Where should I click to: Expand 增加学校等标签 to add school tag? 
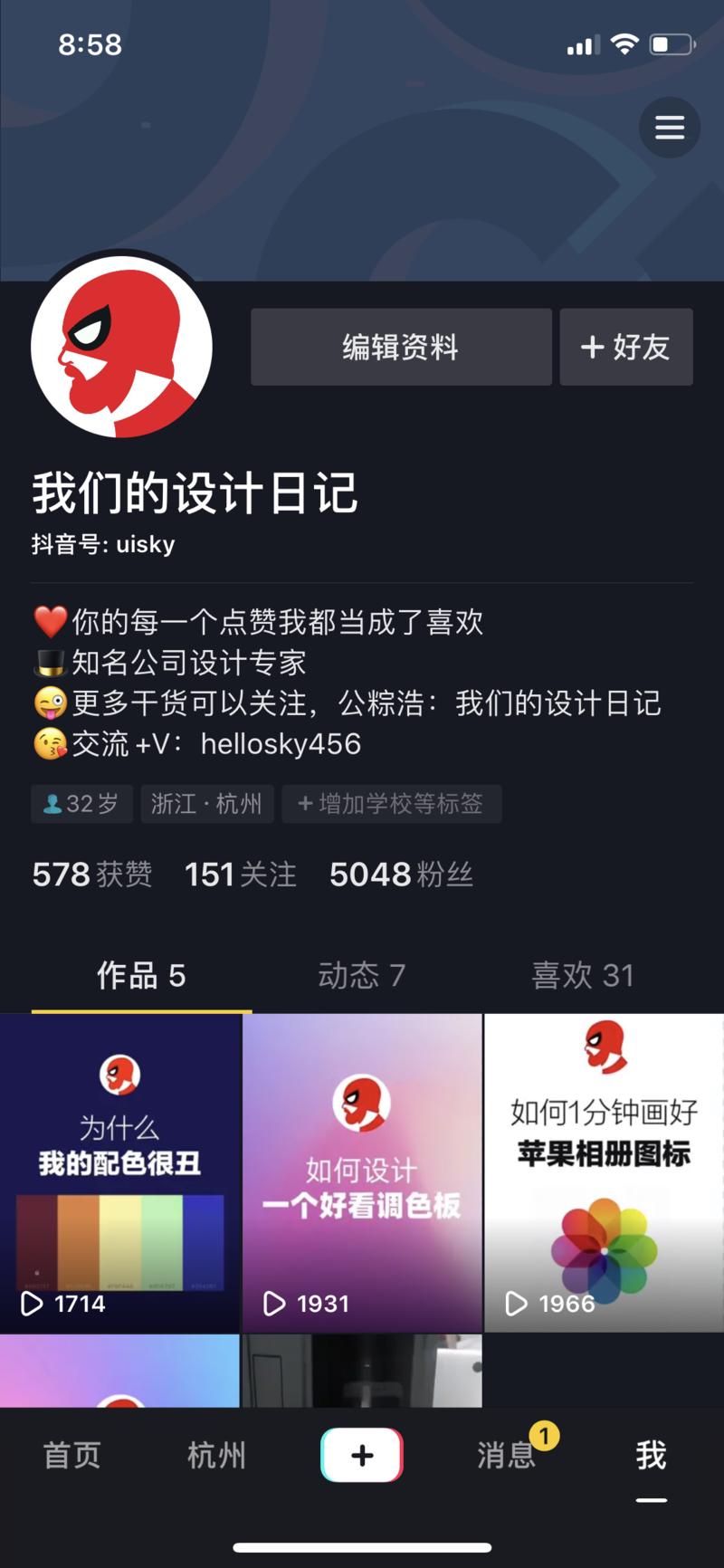point(392,804)
